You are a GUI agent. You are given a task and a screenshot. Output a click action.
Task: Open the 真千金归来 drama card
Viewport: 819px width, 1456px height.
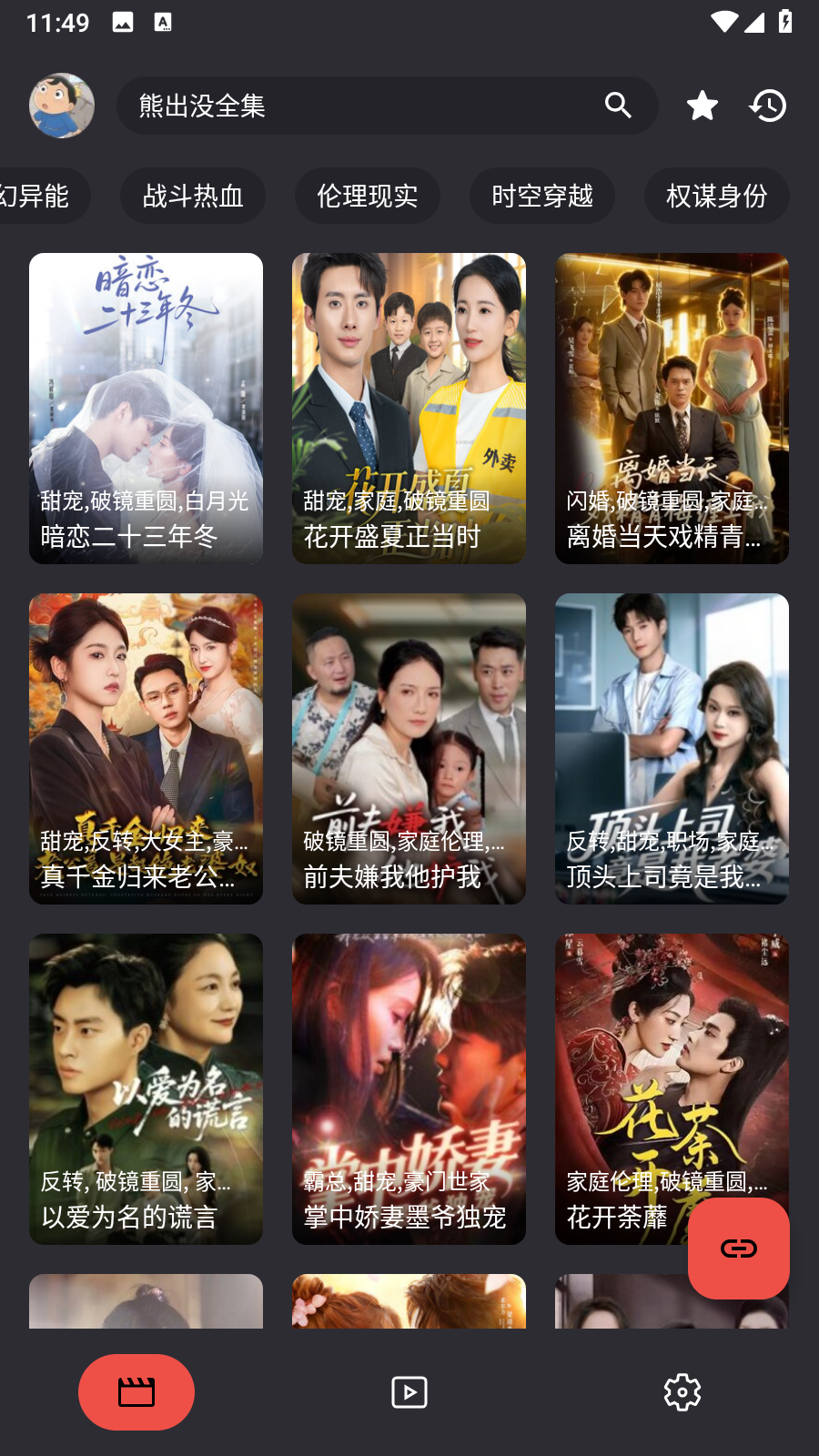pos(146,748)
